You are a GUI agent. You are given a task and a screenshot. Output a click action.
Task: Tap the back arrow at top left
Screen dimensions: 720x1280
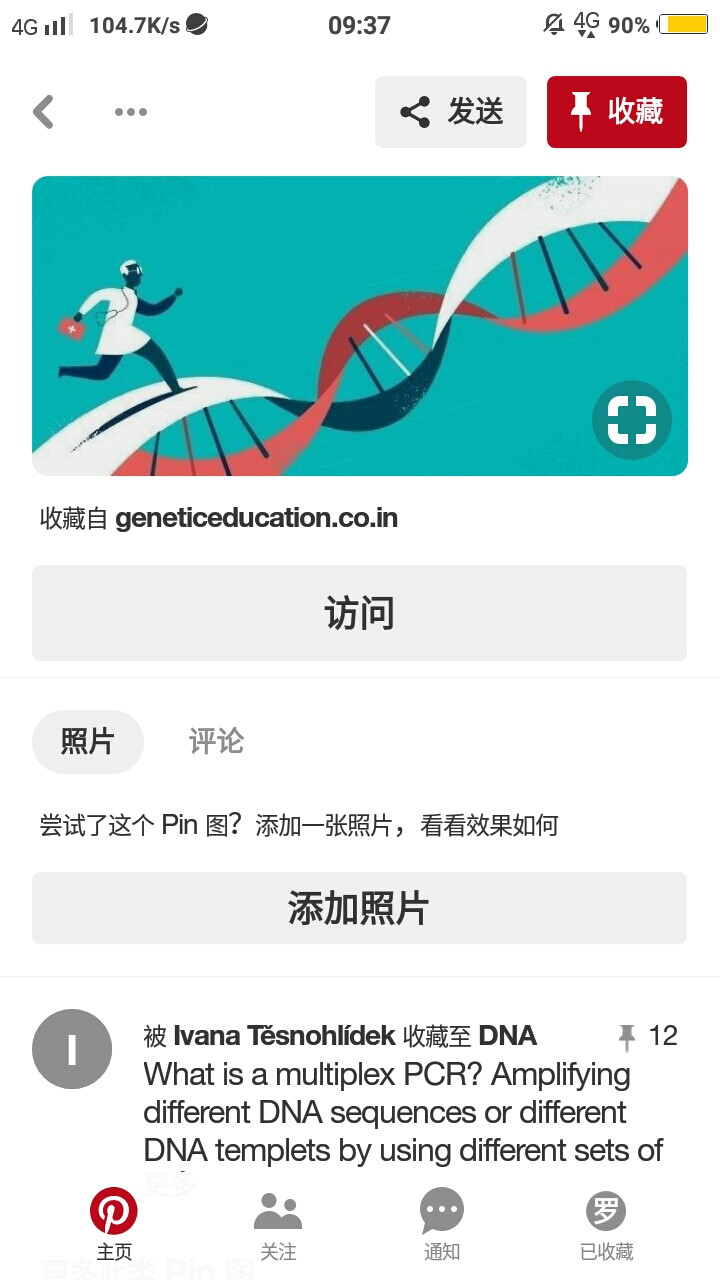[43, 112]
